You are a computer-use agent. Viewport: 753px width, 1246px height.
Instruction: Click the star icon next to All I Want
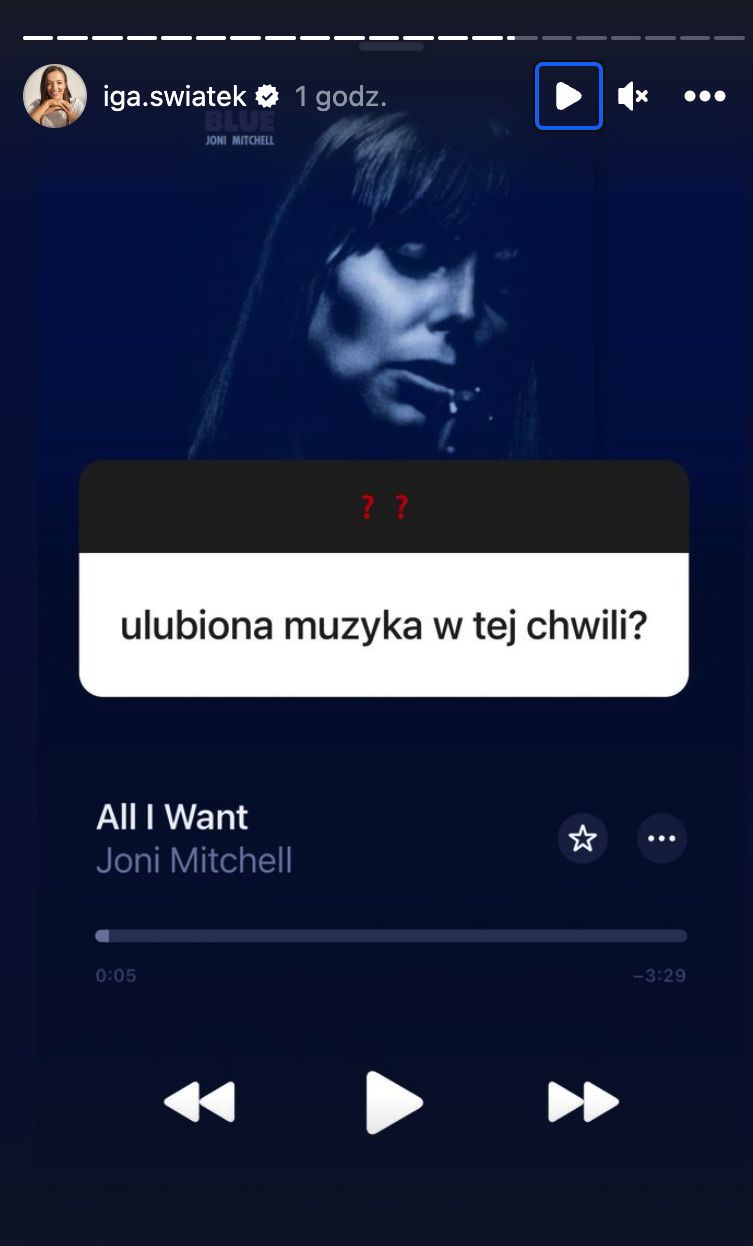click(582, 838)
